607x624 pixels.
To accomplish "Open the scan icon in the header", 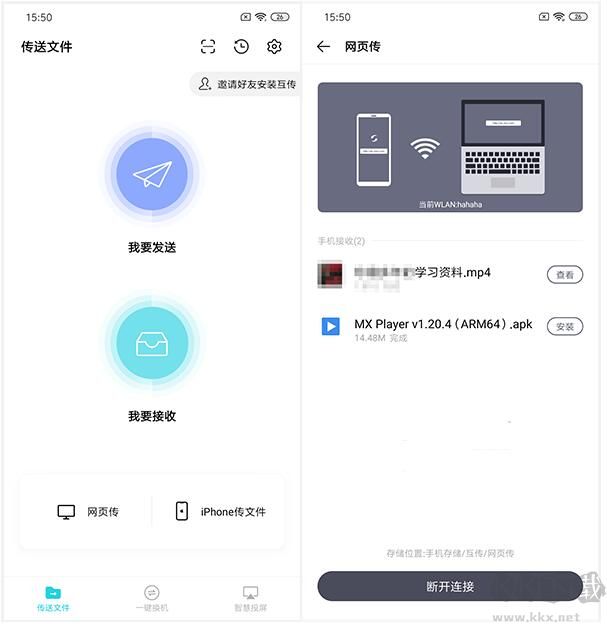I will click(208, 47).
